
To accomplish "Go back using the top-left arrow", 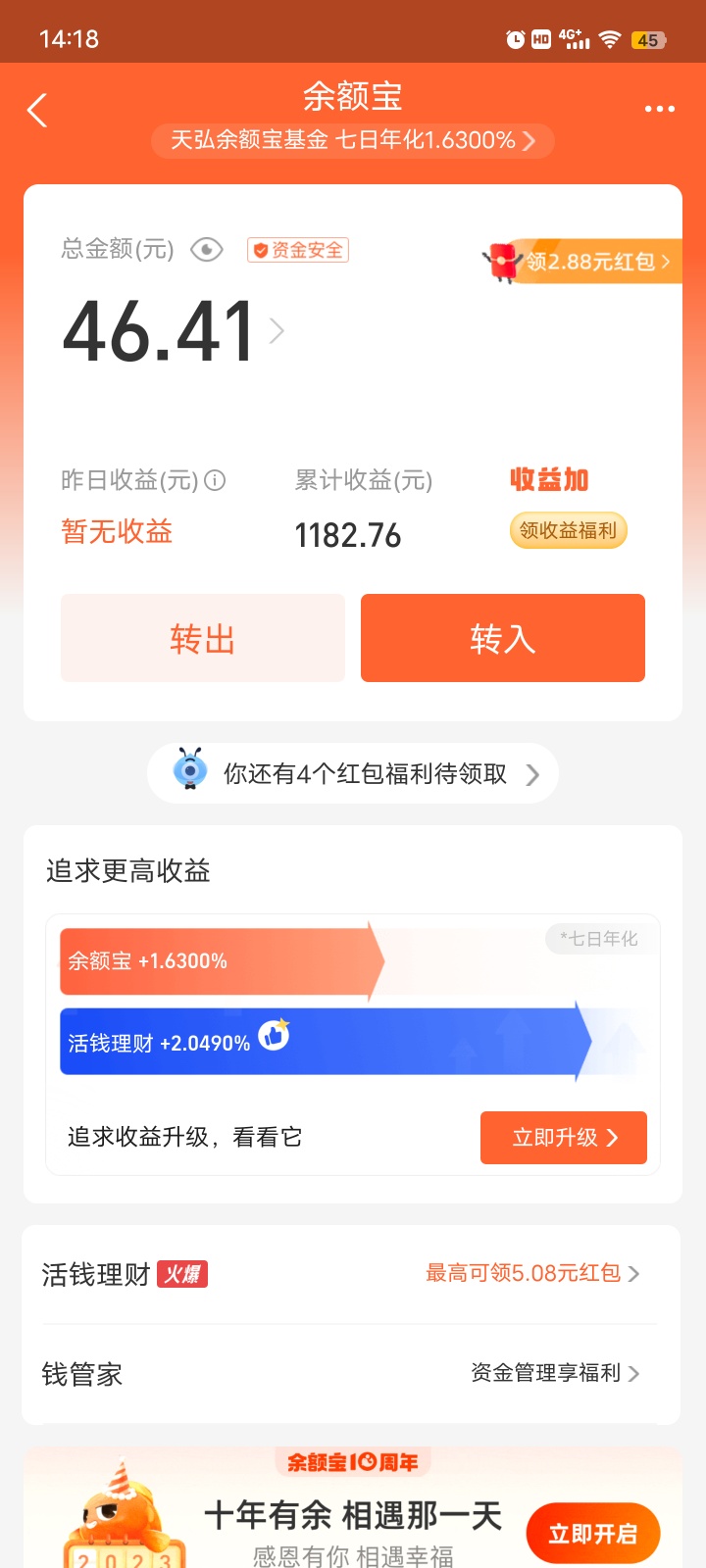I will pyautogui.click(x=37, y=111).
